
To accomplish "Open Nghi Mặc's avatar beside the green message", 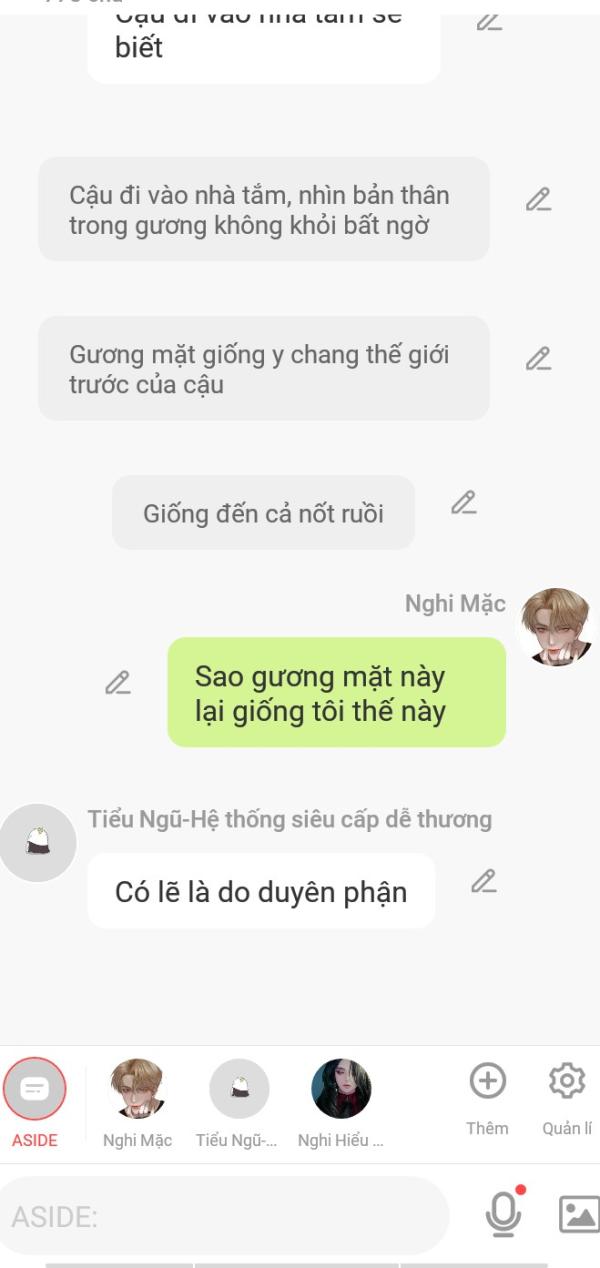I will 556,627.
